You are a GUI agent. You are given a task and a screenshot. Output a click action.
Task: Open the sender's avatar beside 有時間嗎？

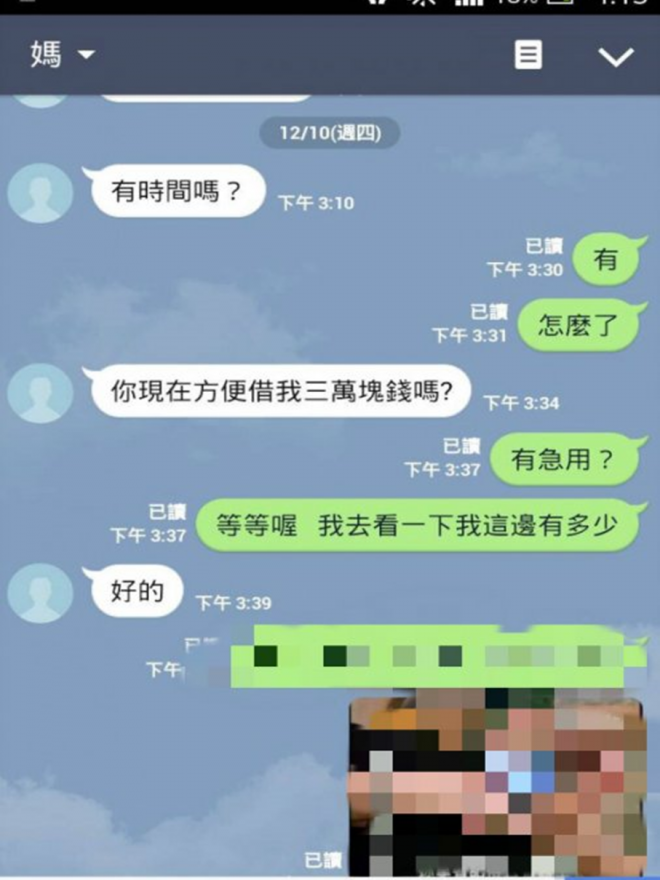coord(40,192)
